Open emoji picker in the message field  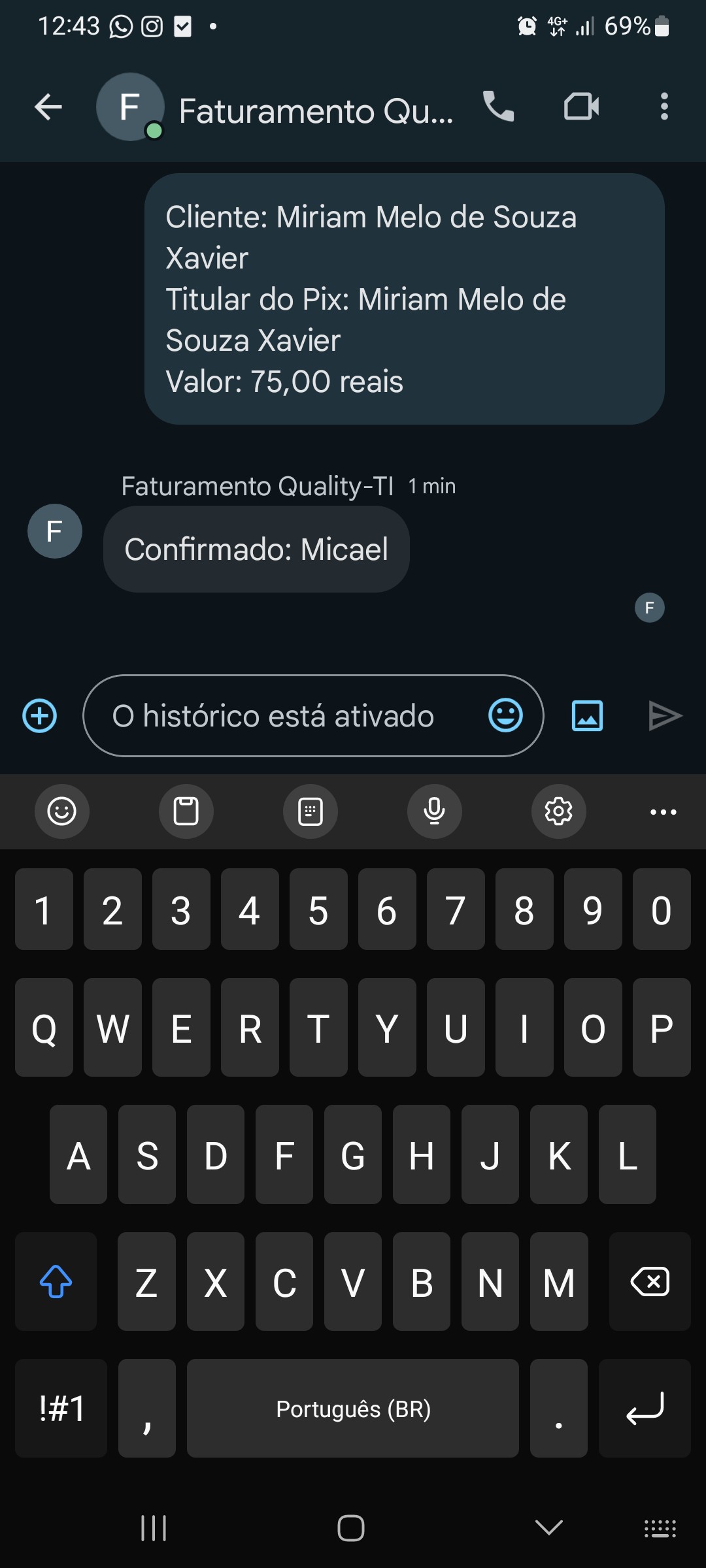(x=505, y=716)
